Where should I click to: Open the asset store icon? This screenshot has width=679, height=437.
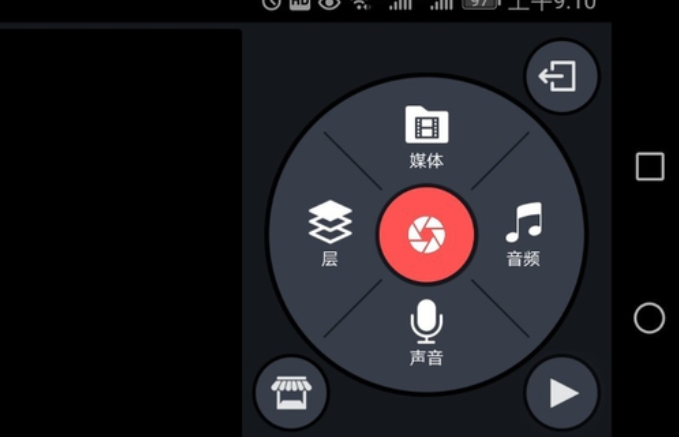[291, 391]
